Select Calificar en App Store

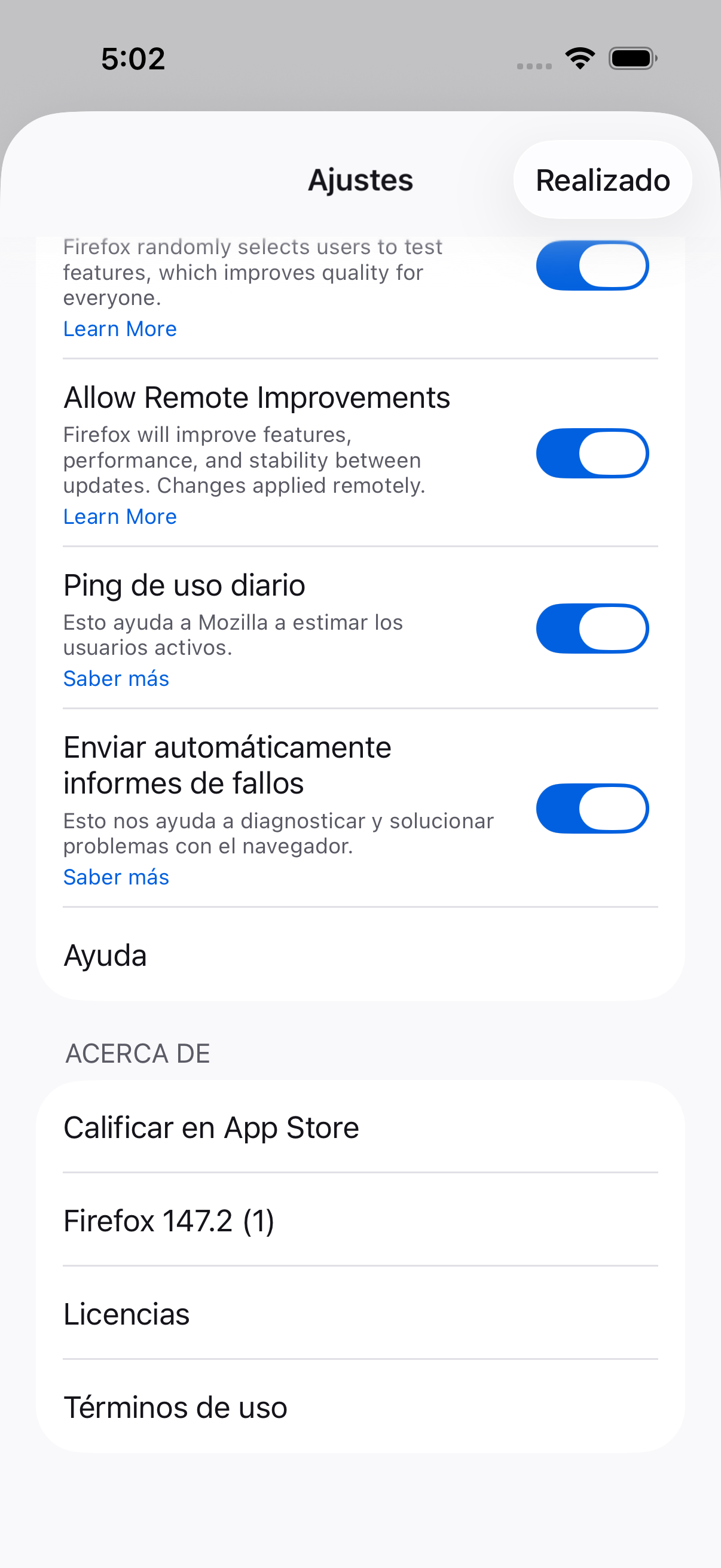coord(359,1127)
